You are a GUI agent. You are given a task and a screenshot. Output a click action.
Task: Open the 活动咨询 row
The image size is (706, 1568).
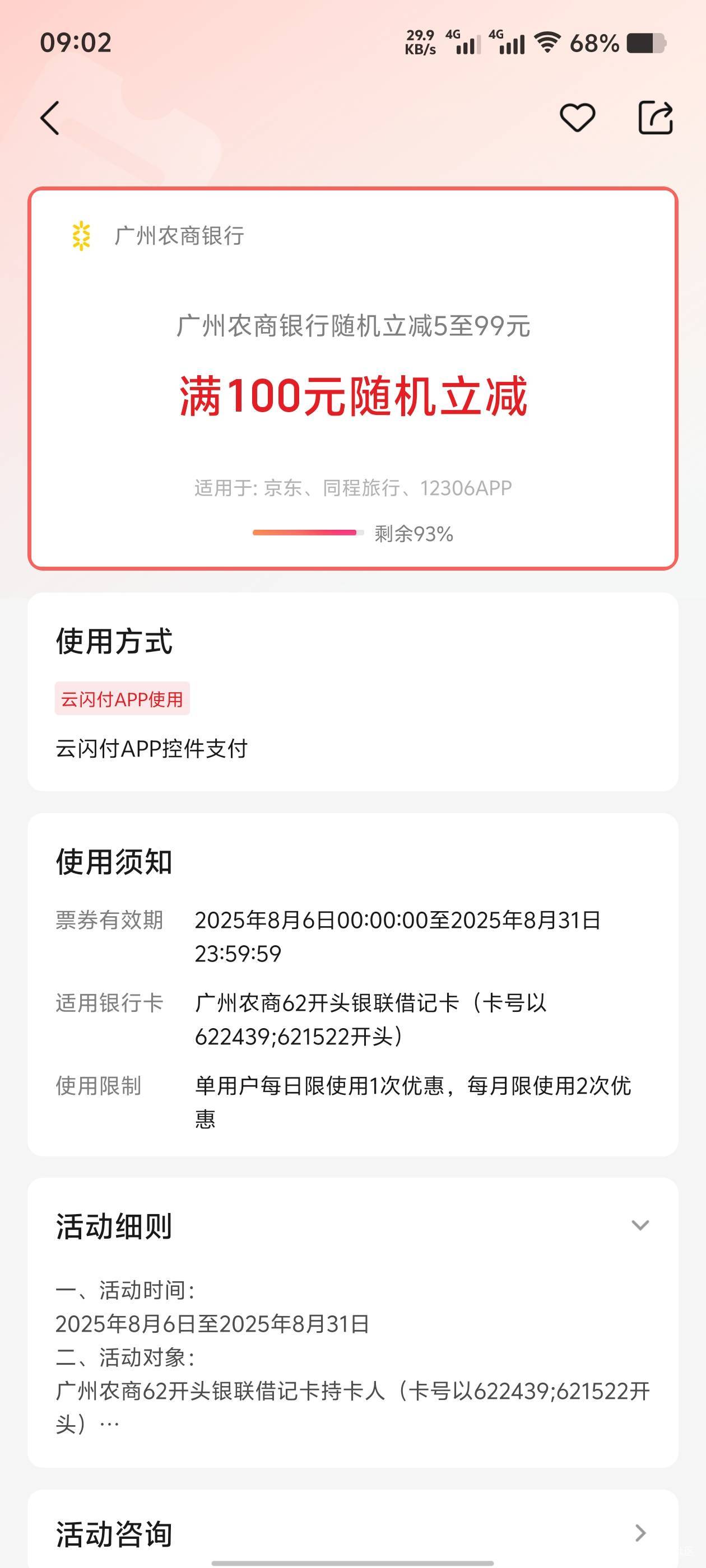pos(352,1532)
